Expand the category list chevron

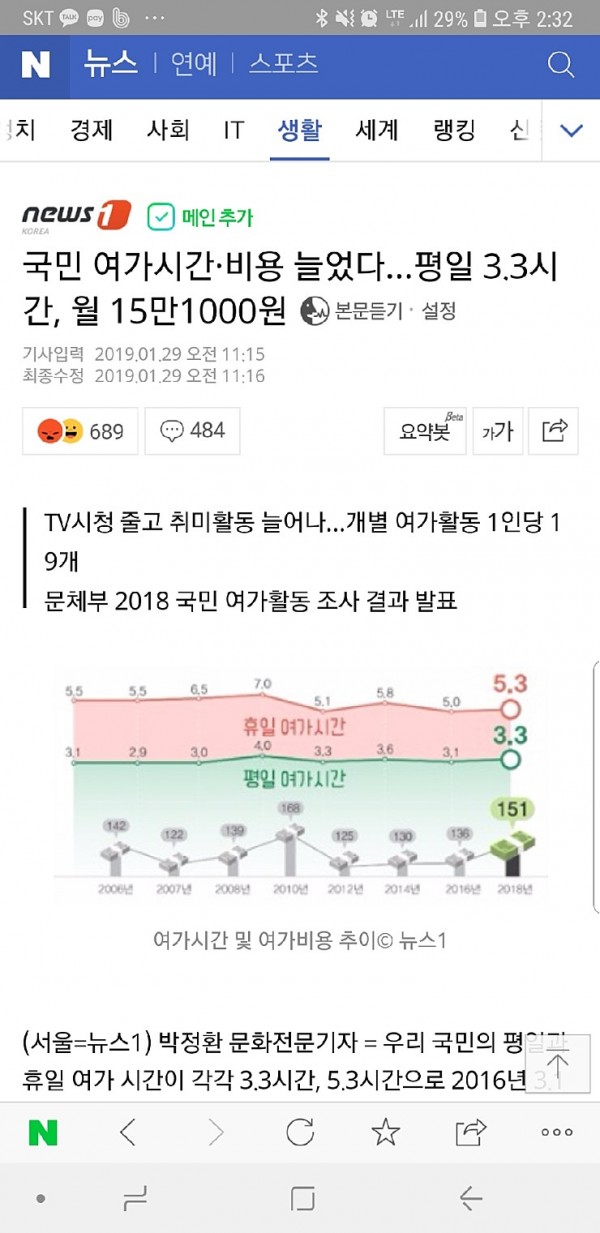[x=571, y=130]
